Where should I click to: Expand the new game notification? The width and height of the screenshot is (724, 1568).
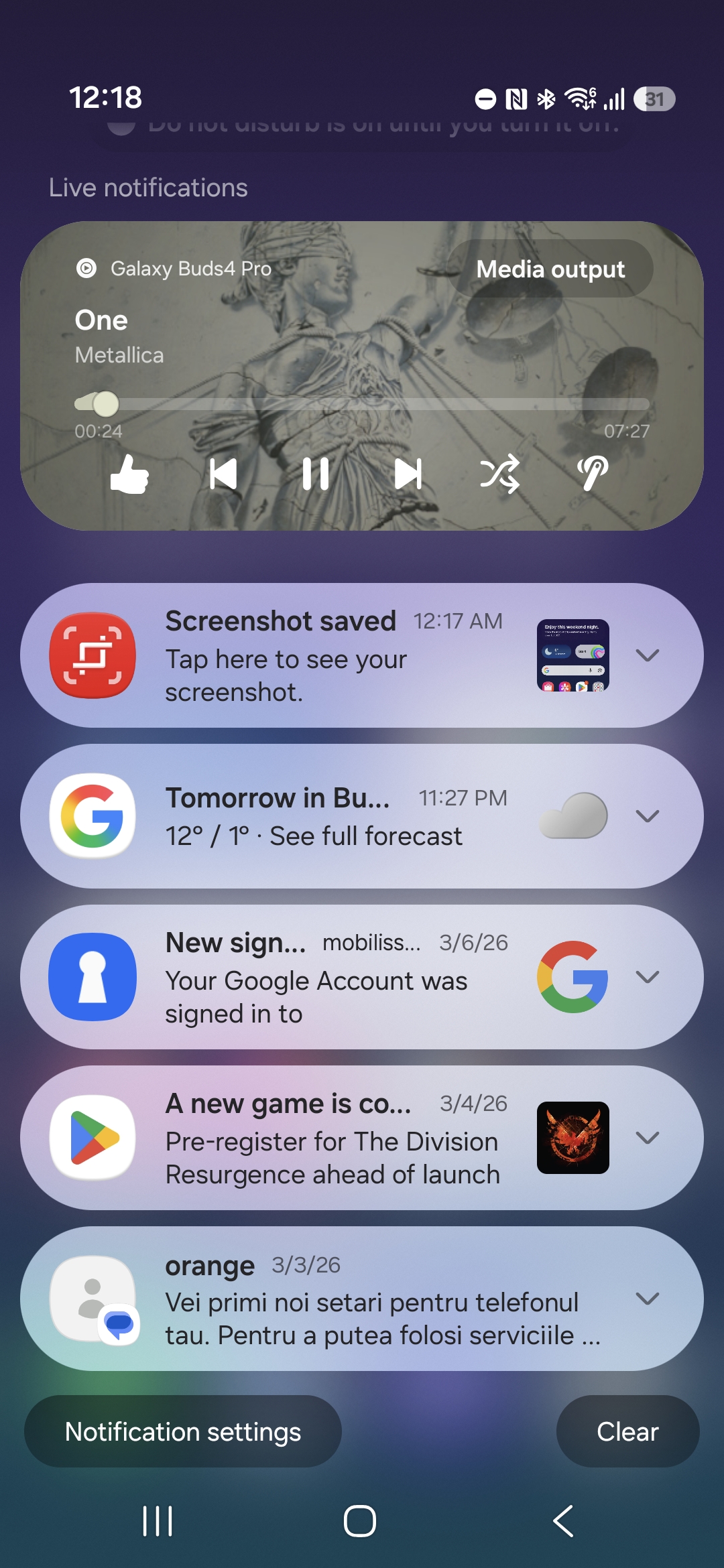tap(647, 1138)
